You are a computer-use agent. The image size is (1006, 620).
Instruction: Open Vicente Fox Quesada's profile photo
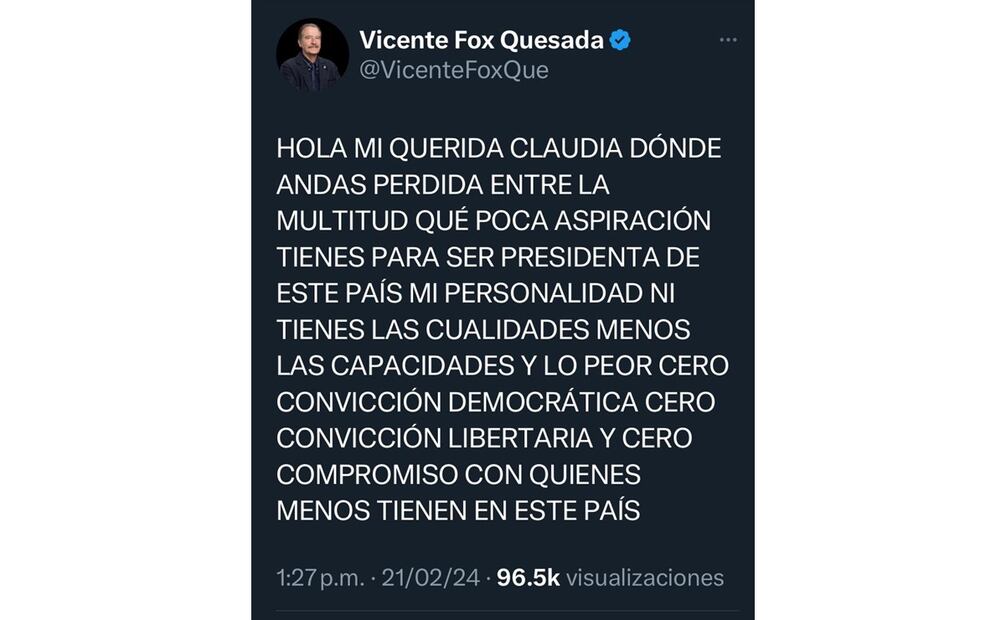[313, 55]
